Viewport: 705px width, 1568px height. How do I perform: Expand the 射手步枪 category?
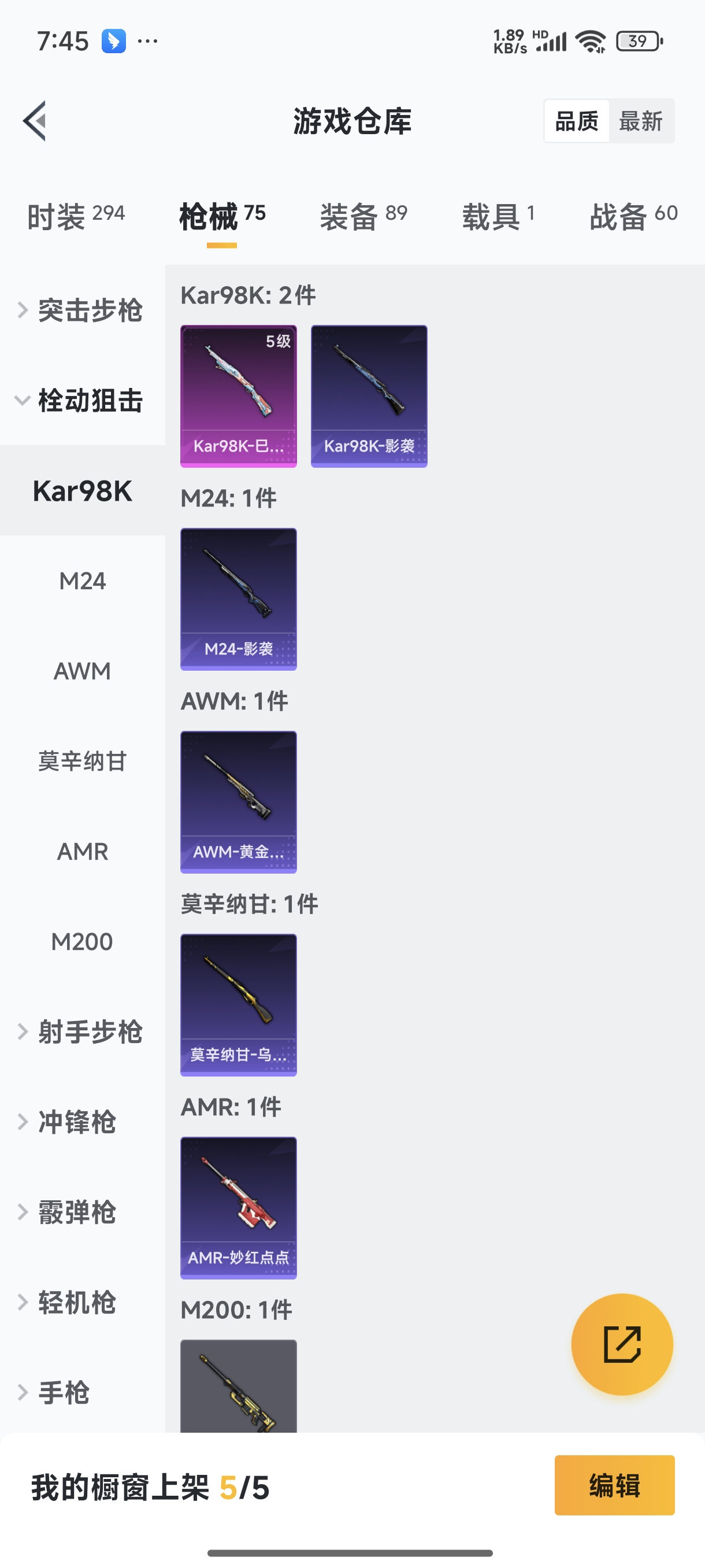[82, 1031]
